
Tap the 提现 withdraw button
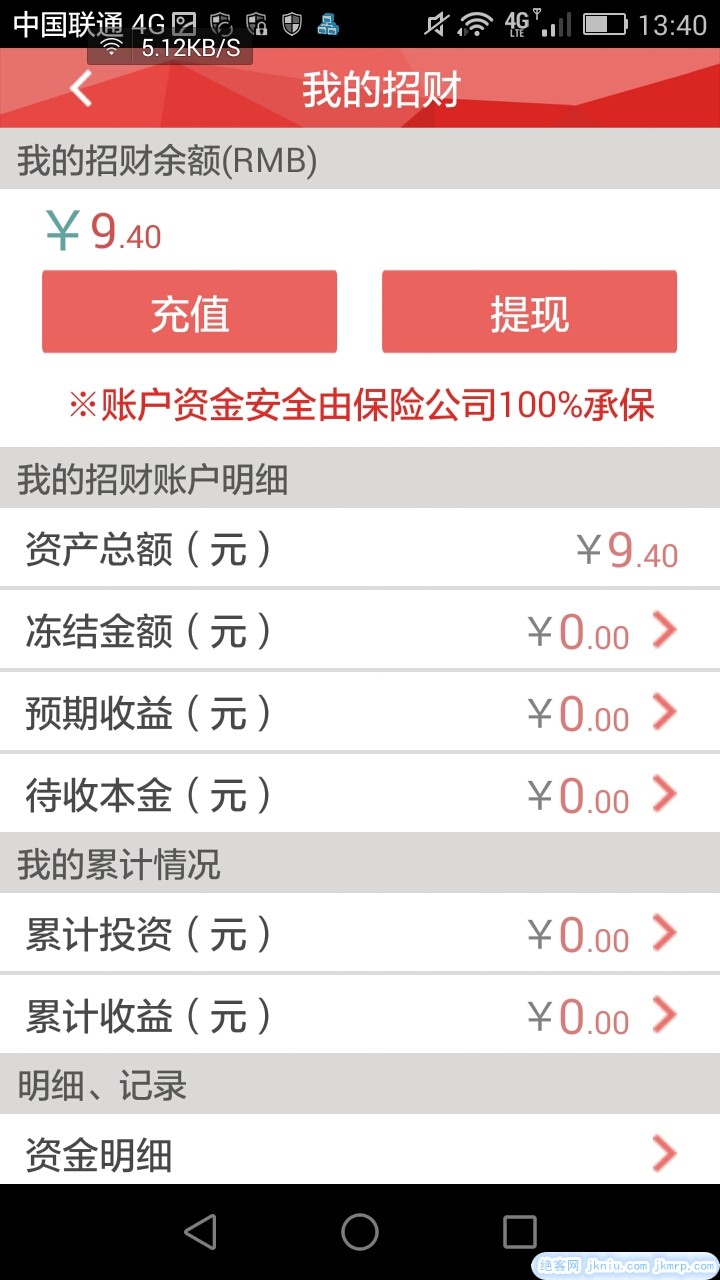(x=529, y=312)
